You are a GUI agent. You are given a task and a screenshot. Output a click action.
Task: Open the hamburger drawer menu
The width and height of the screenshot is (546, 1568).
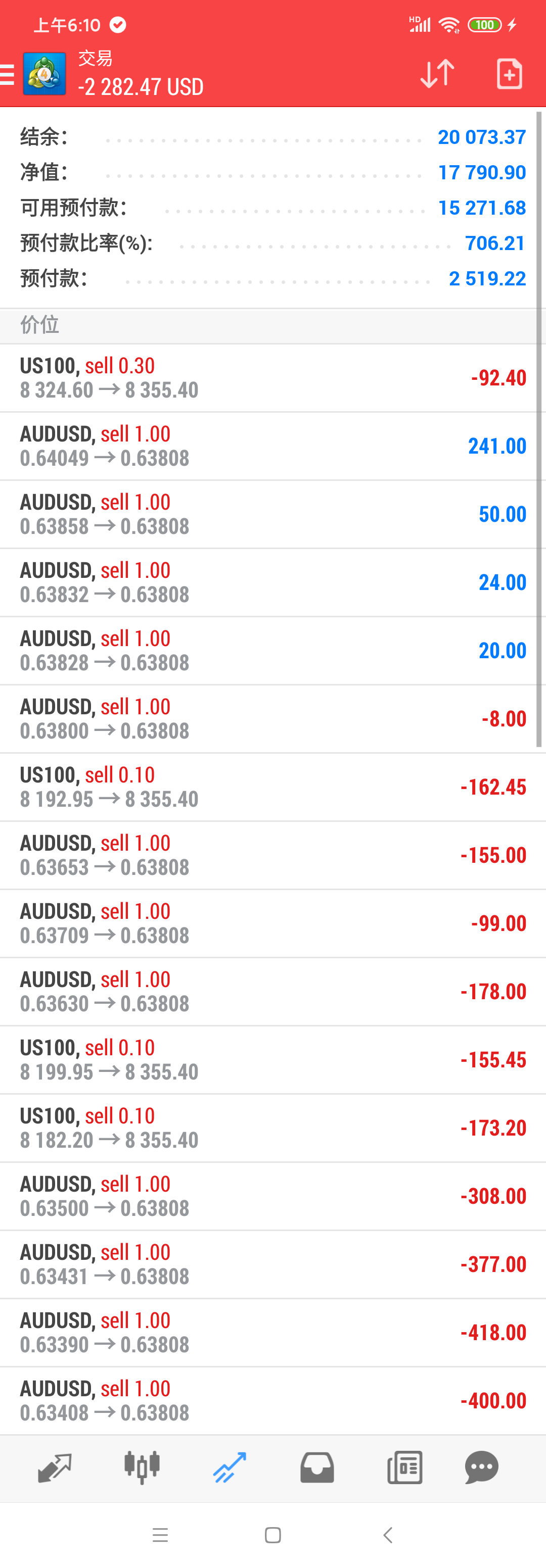(x=7, y=74)
